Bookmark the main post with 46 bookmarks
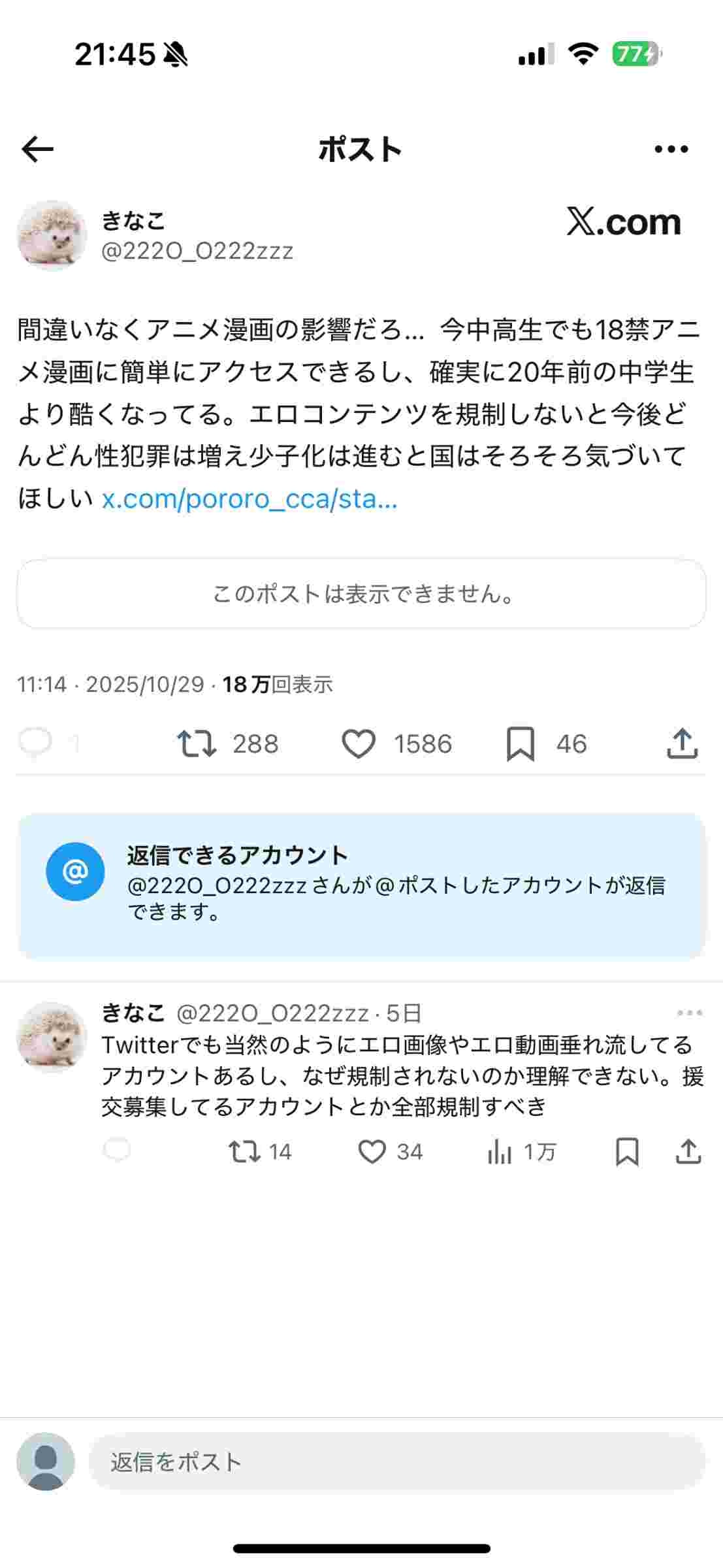Viewport: 723px width, 1568px height. coord(521,743)
